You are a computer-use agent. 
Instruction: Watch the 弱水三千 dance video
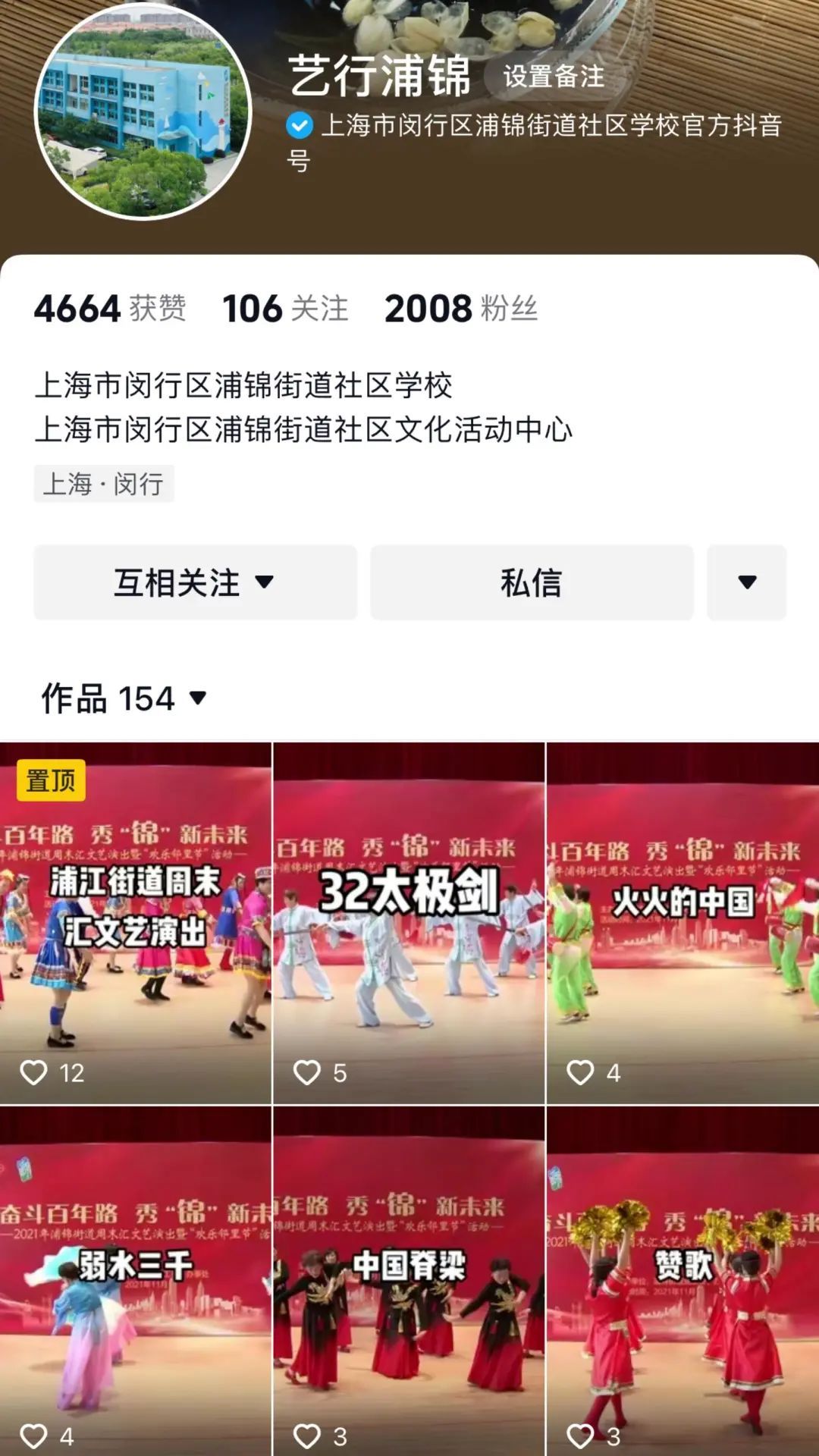(x=135, y=1282)
